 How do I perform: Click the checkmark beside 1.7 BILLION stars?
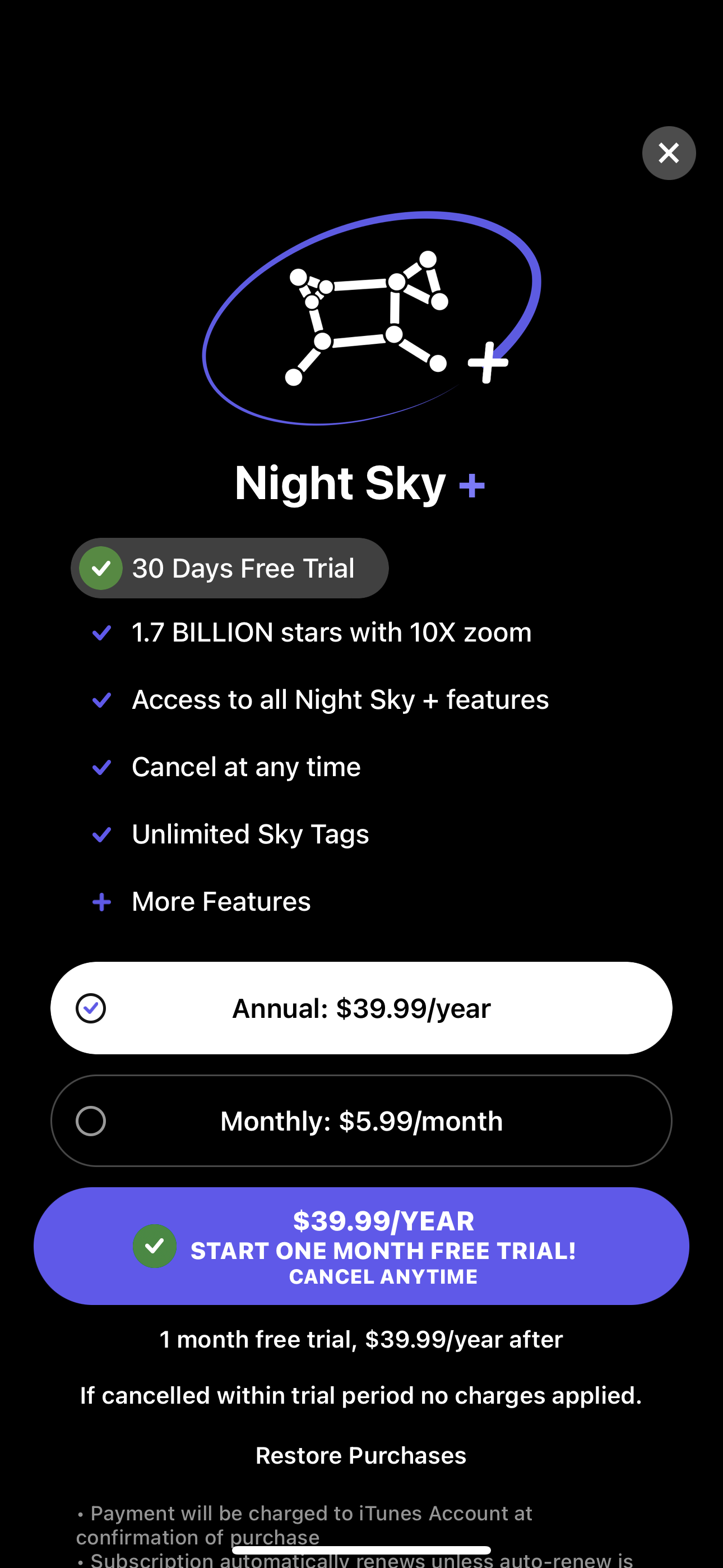tap(101, 633)
